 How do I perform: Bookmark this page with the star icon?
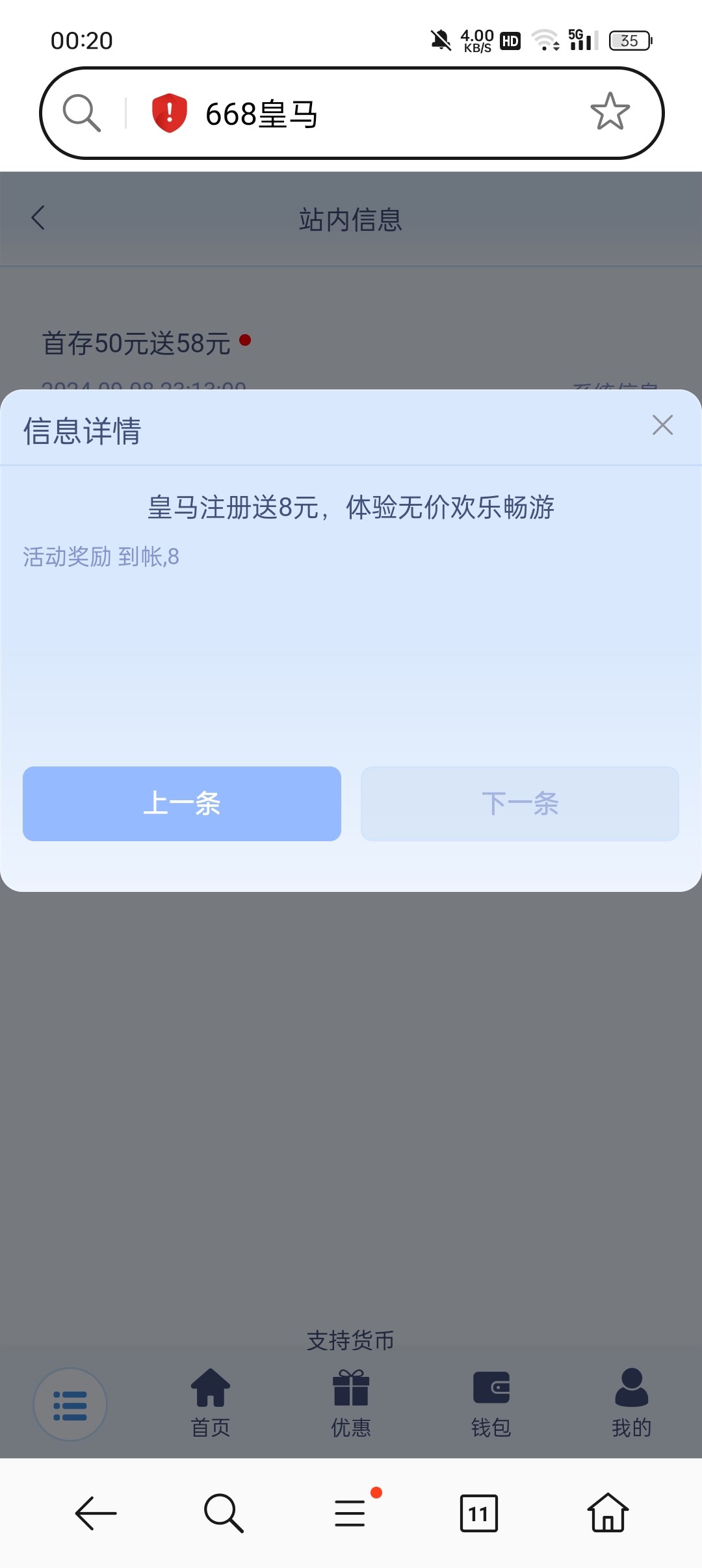(610, 112)
